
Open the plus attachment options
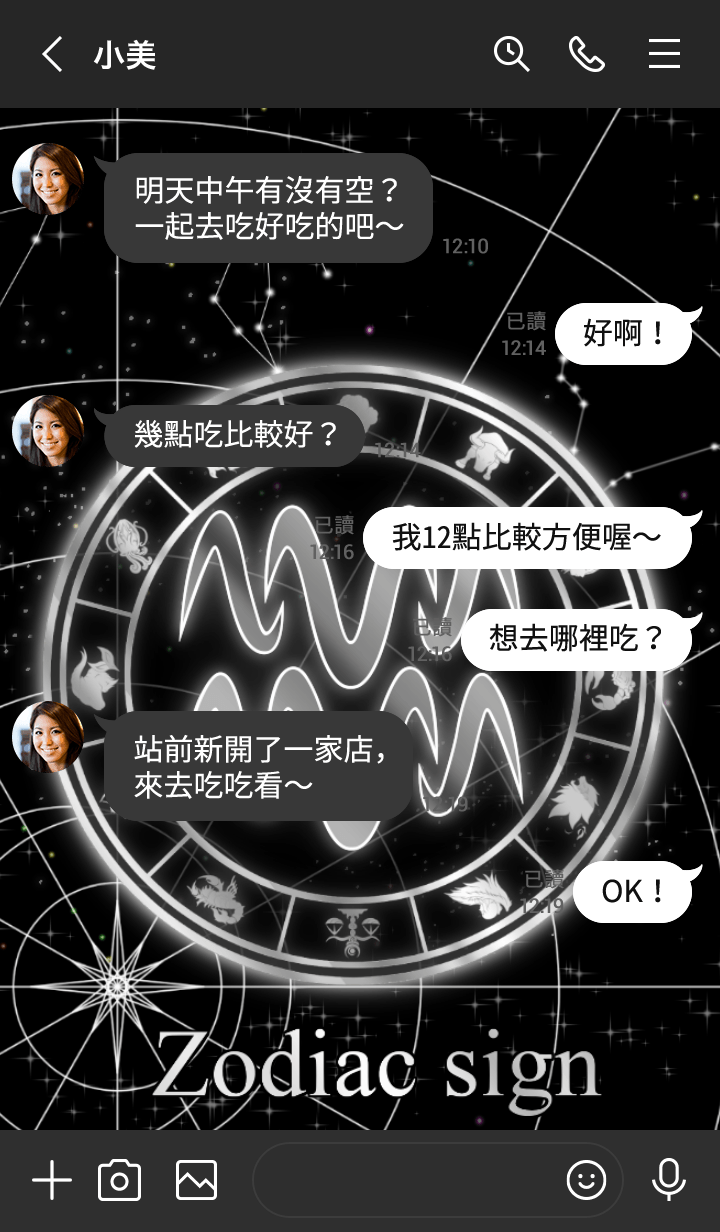52,1181
